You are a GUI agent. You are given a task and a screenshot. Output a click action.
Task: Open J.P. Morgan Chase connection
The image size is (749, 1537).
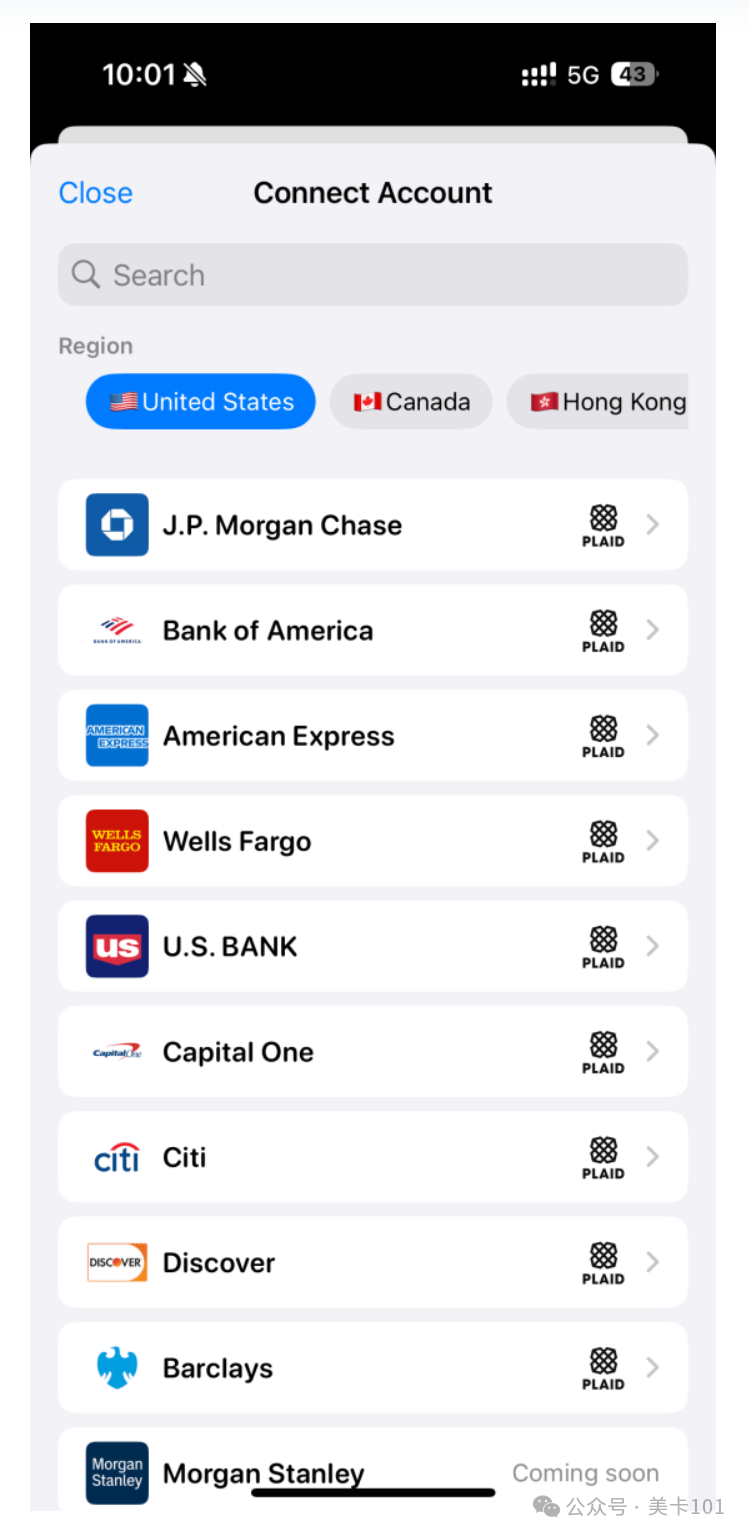tap(373, 525)
